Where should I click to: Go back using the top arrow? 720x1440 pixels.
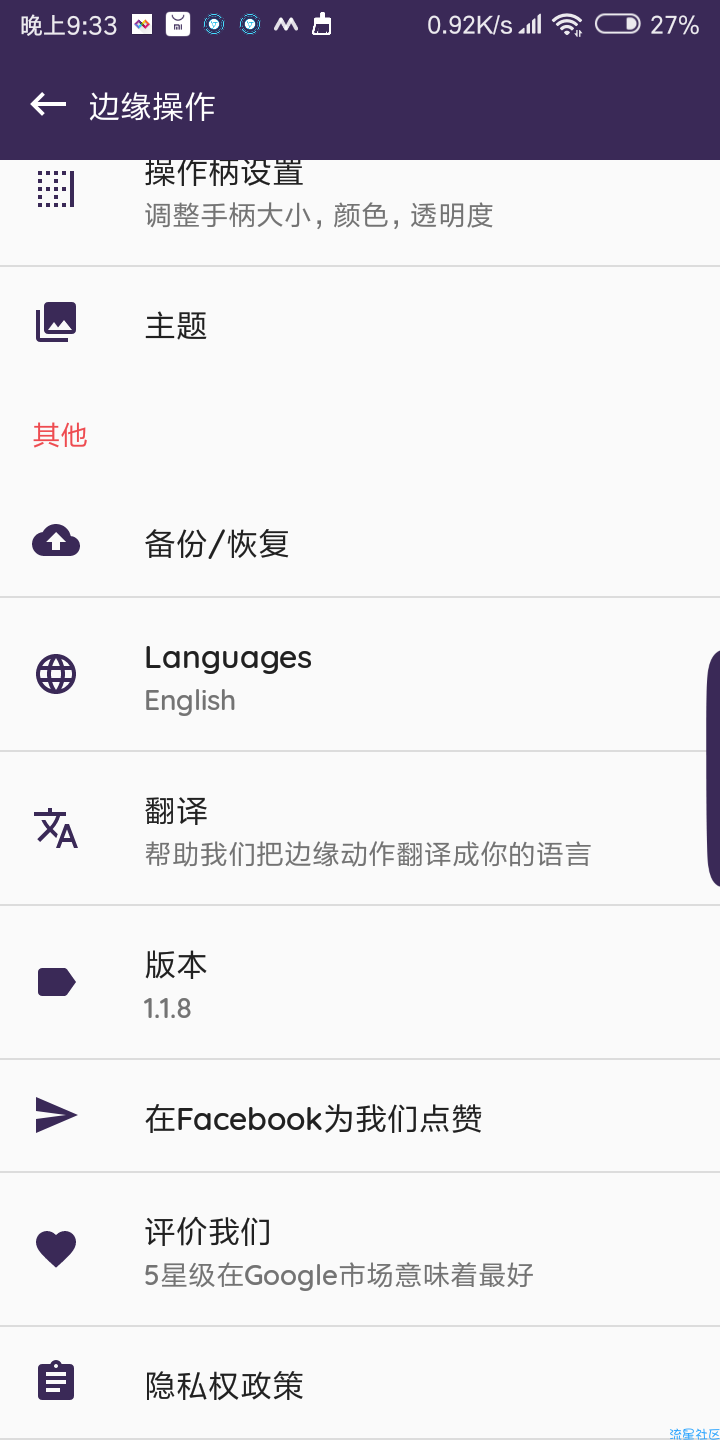coord(47,105)
